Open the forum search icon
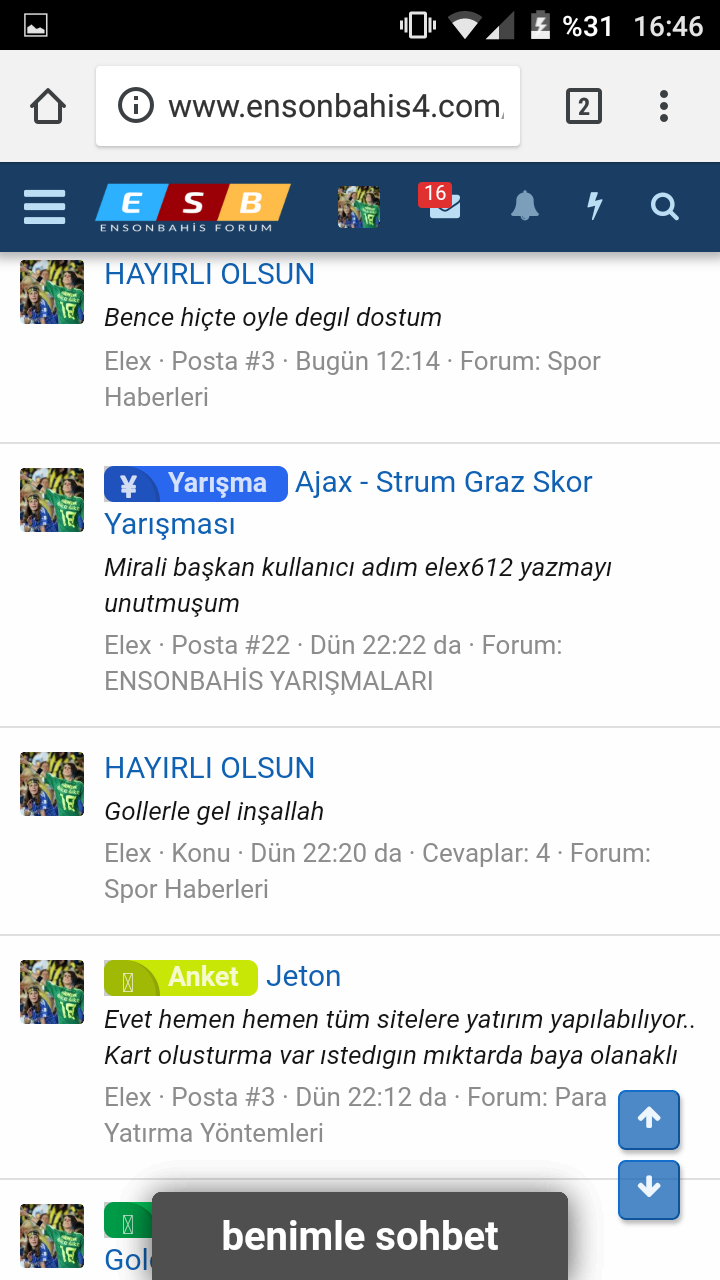This screenshot has width=720, height=1280. (665, 207)
